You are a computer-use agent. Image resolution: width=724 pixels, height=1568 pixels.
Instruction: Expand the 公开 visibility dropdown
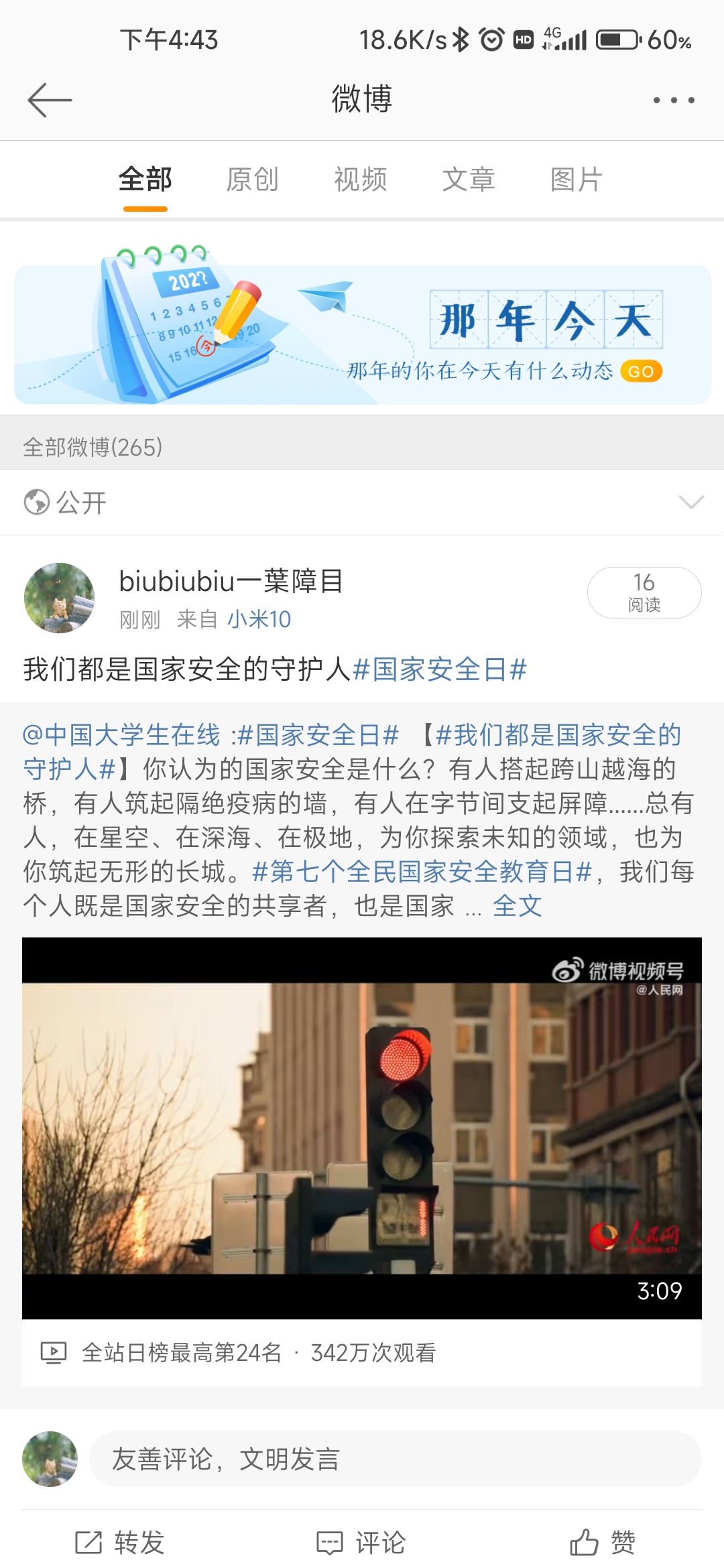point(690,502)
